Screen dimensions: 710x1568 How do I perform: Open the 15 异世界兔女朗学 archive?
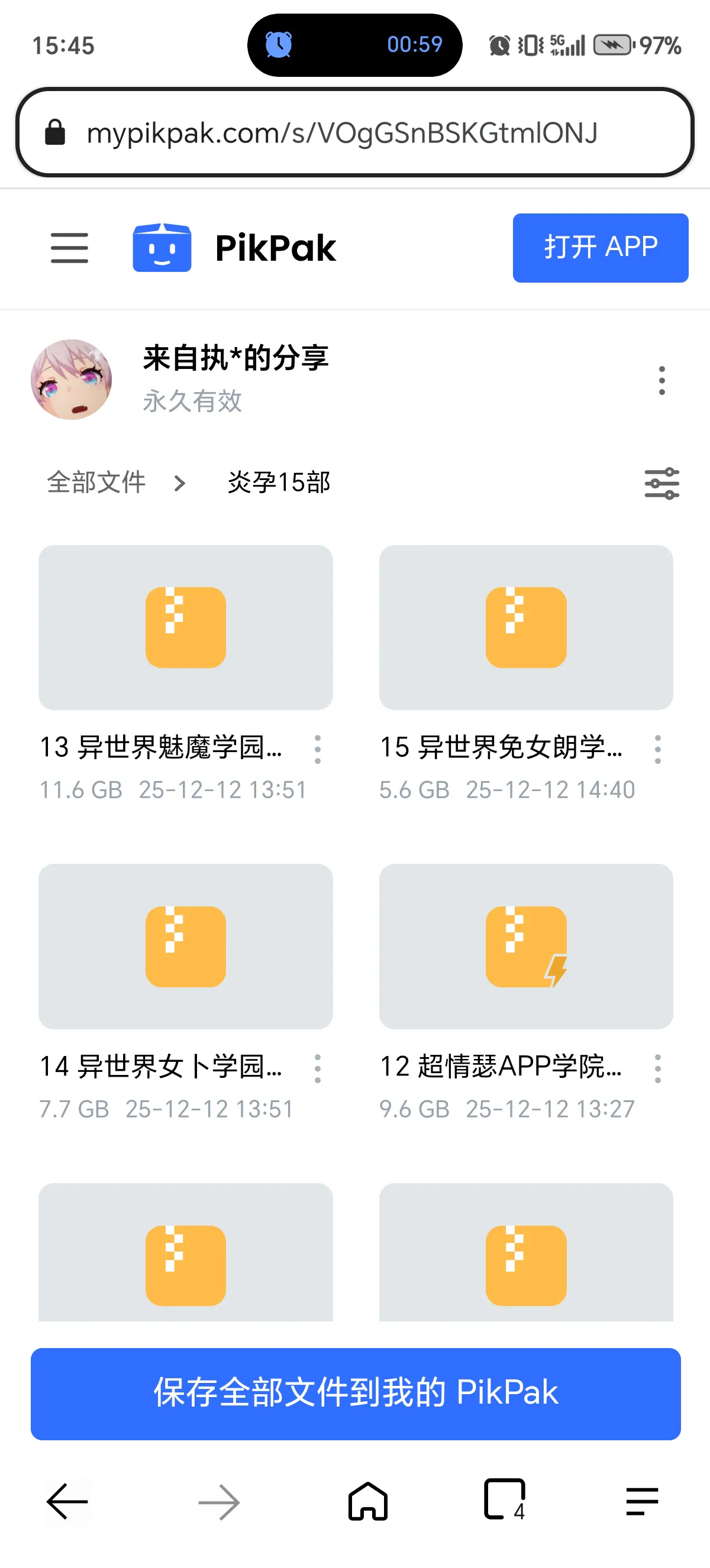pyautogui.click(x=525, y=627)
